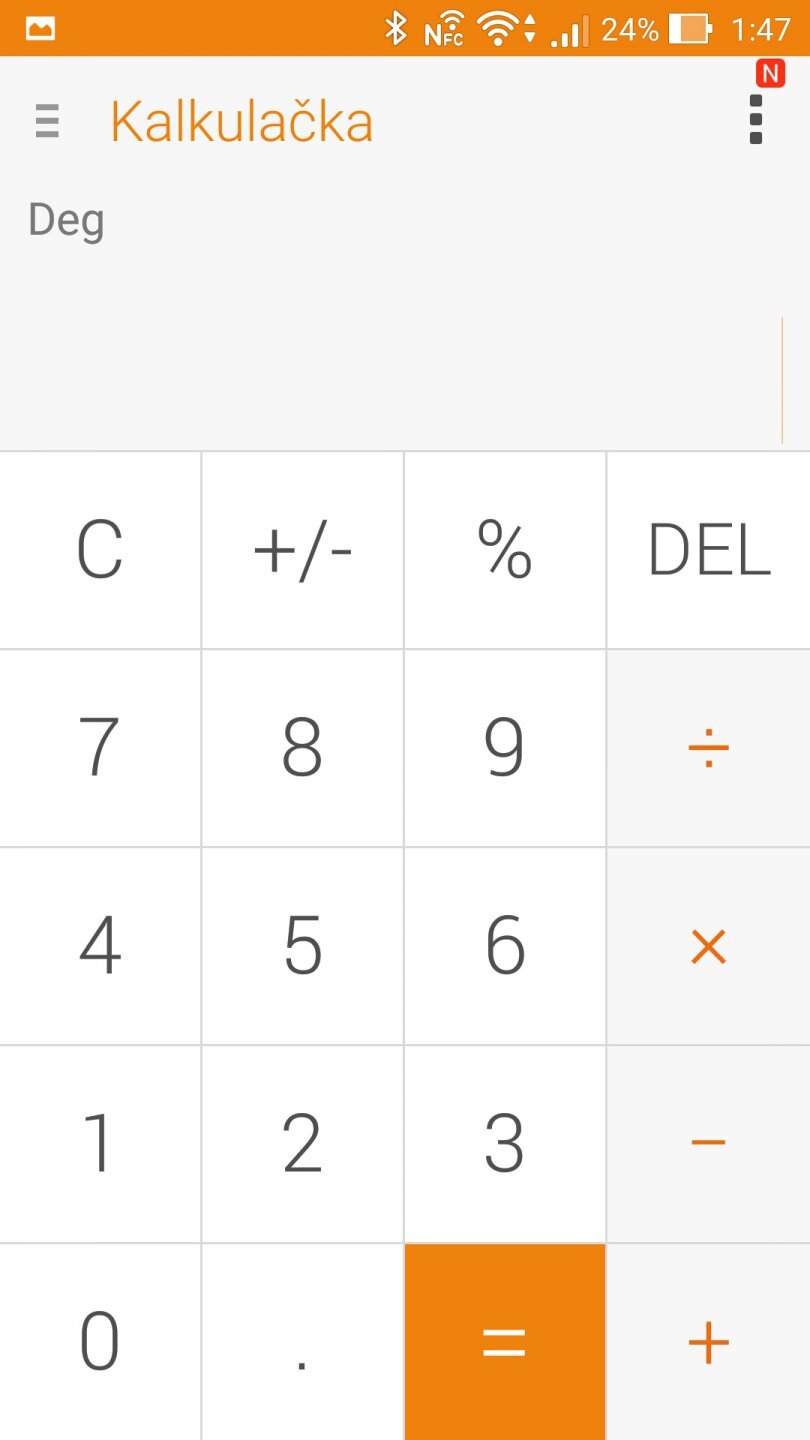Enter the digit 4

100,946
